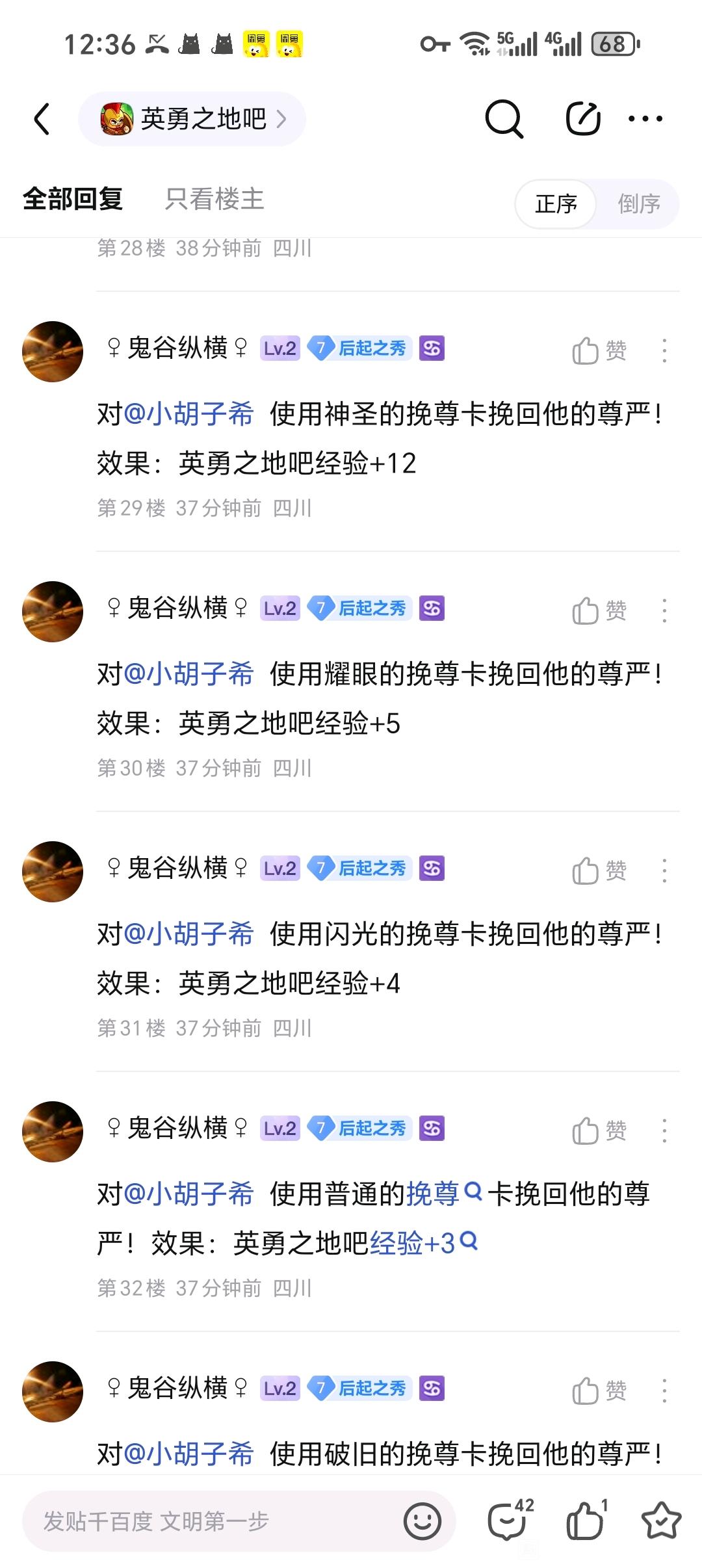The width and height of the screenshot is (702, 1568).
Task: Like the reply on 第31楼
Action: point(598,871)
